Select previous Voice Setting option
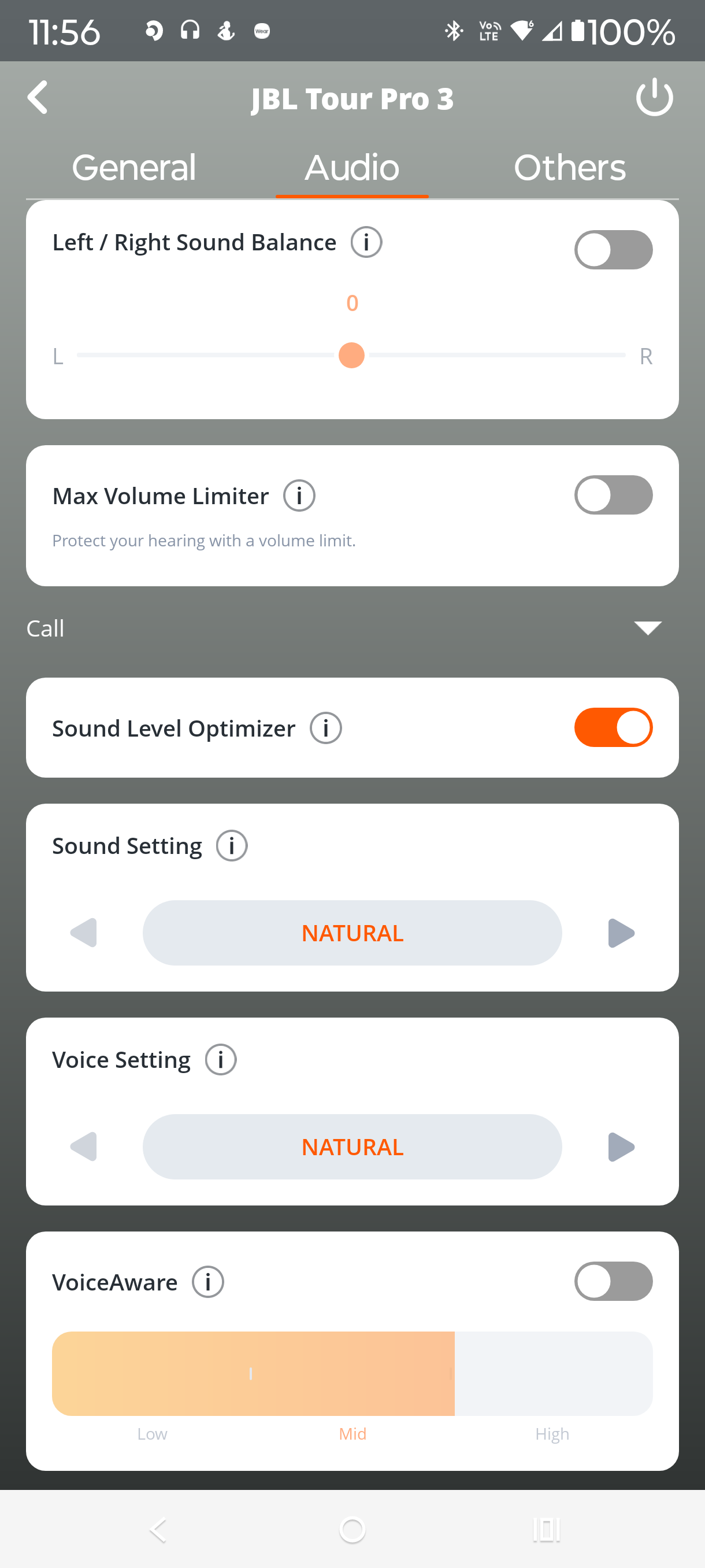This screenshot has width=705, height=1568. (84, 1147)
